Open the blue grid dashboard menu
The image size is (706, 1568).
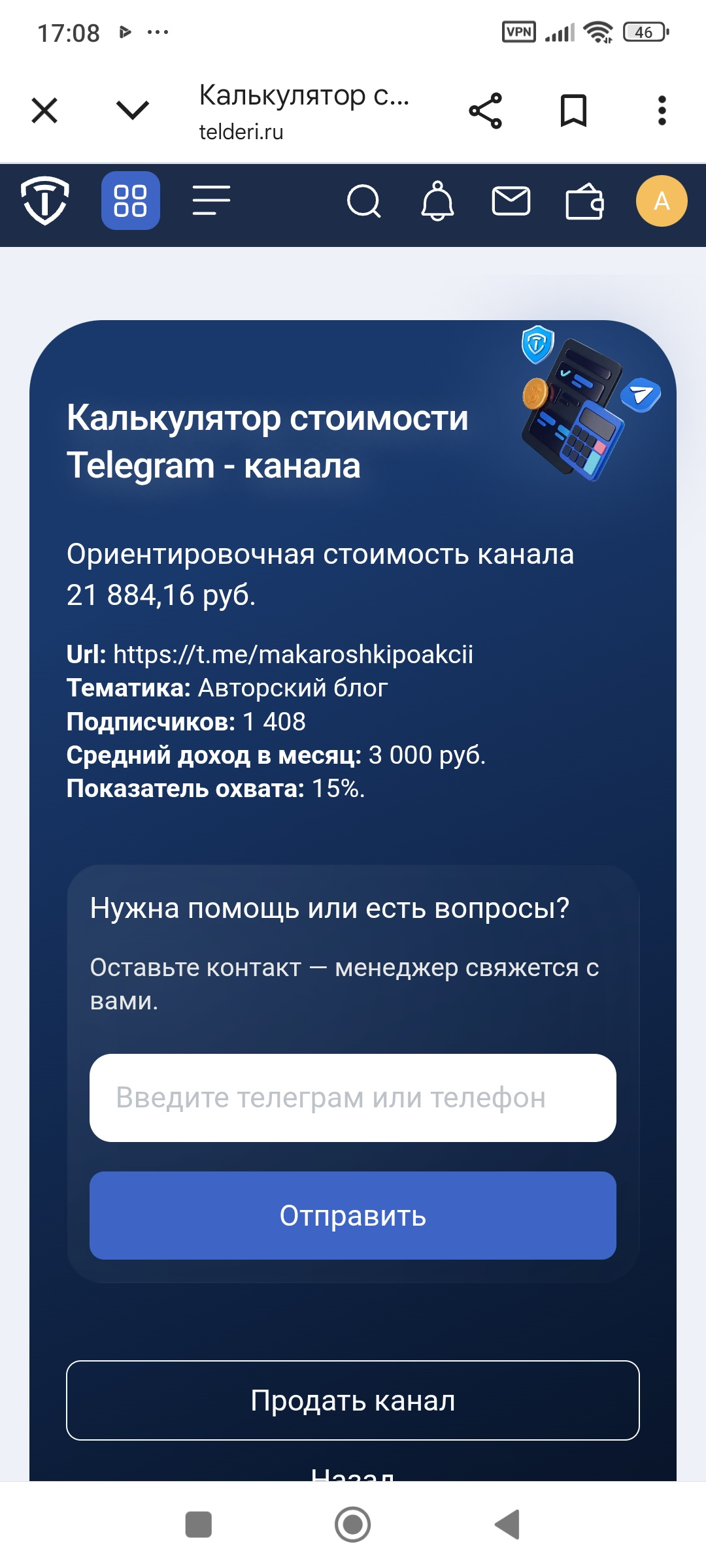coord(131,201)
